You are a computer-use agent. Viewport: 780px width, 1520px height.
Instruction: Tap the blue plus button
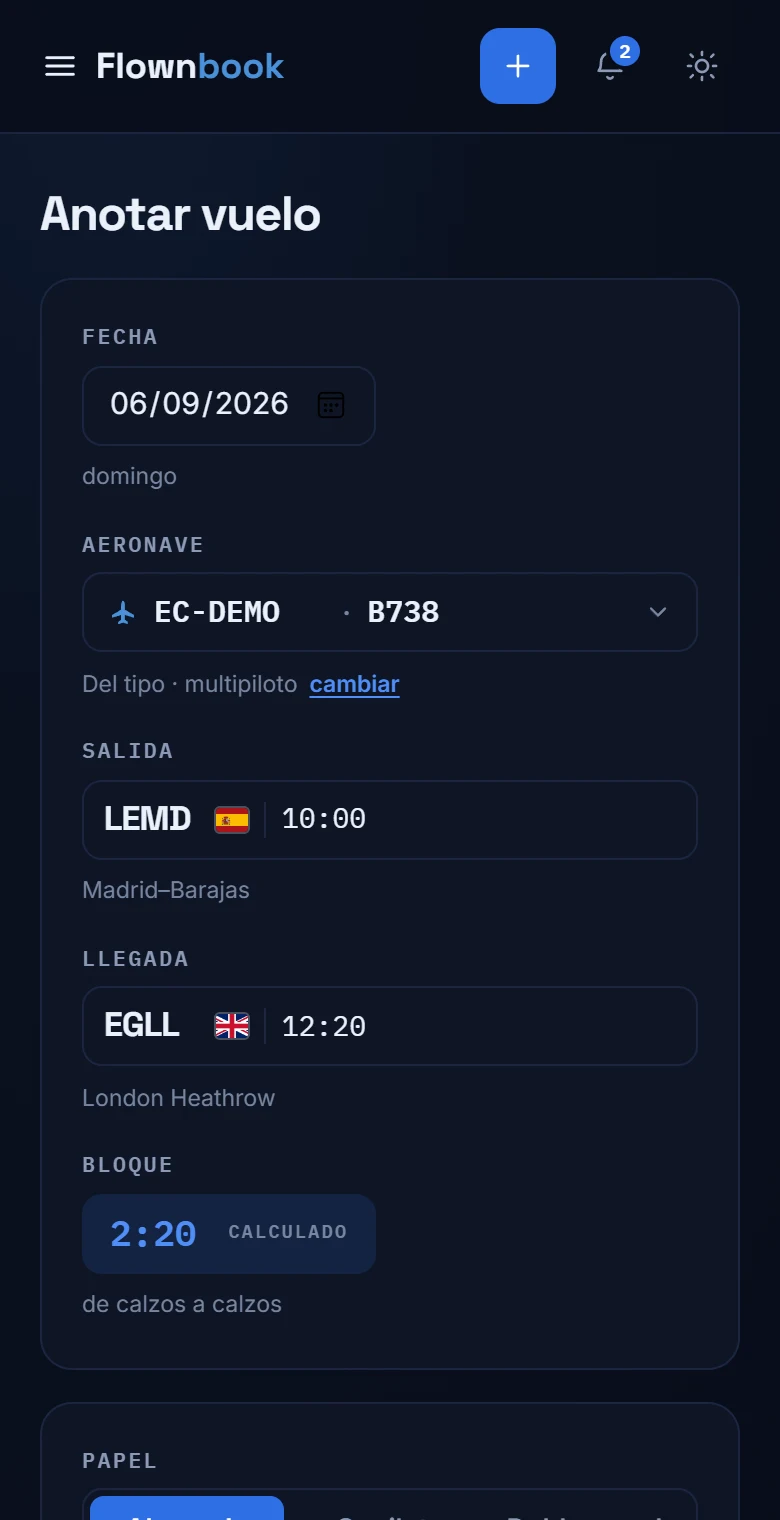518,66
